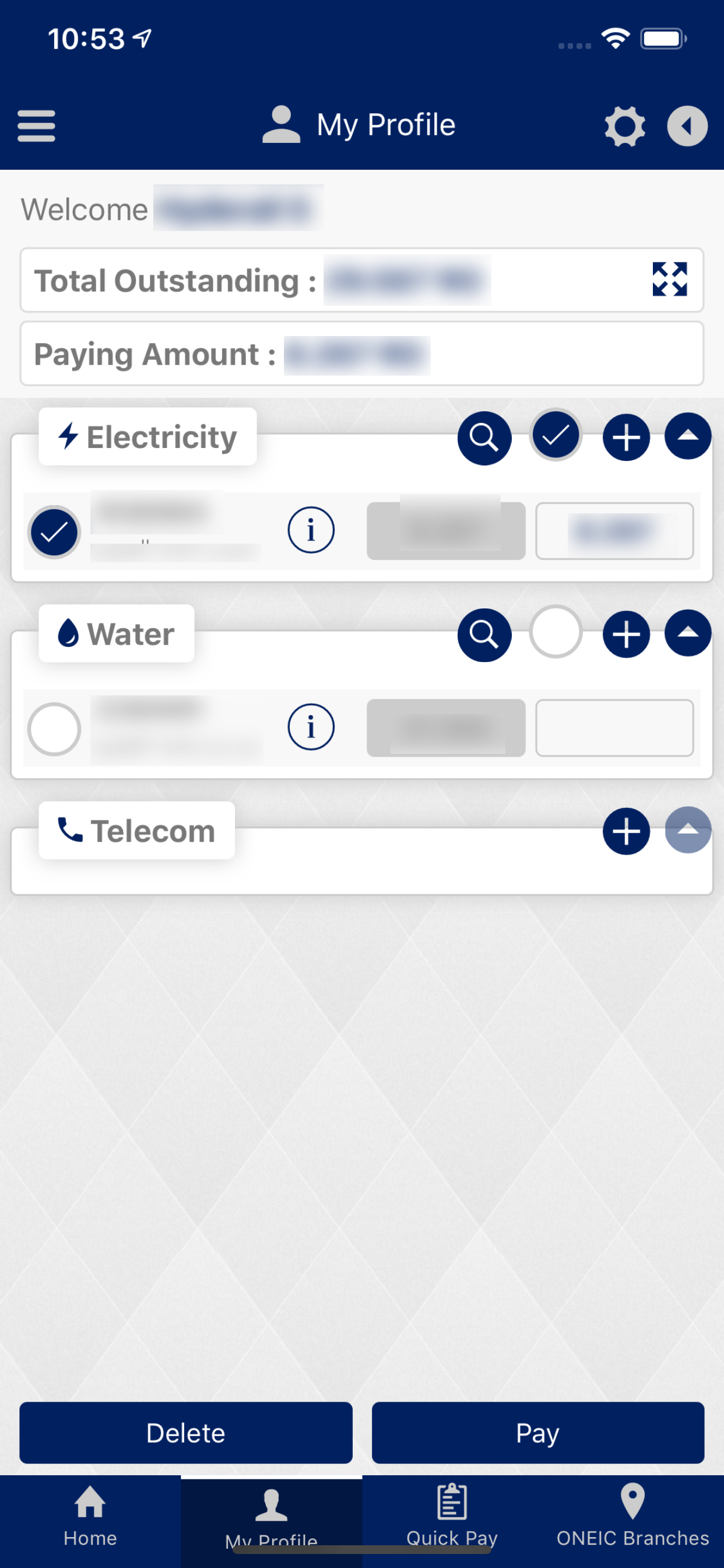The width and height of the screenshot is (724, 1568).
Task: Add a new Water account
Action: pyautogui.click(x=626, y=635)
